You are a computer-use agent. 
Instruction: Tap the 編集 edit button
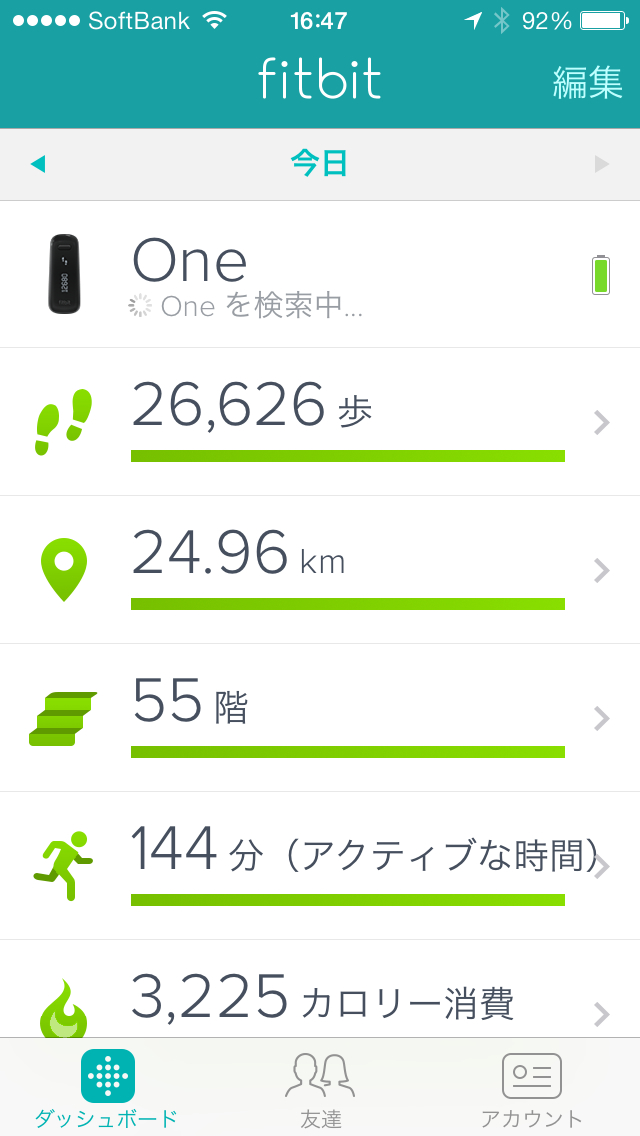pos(587,82)
